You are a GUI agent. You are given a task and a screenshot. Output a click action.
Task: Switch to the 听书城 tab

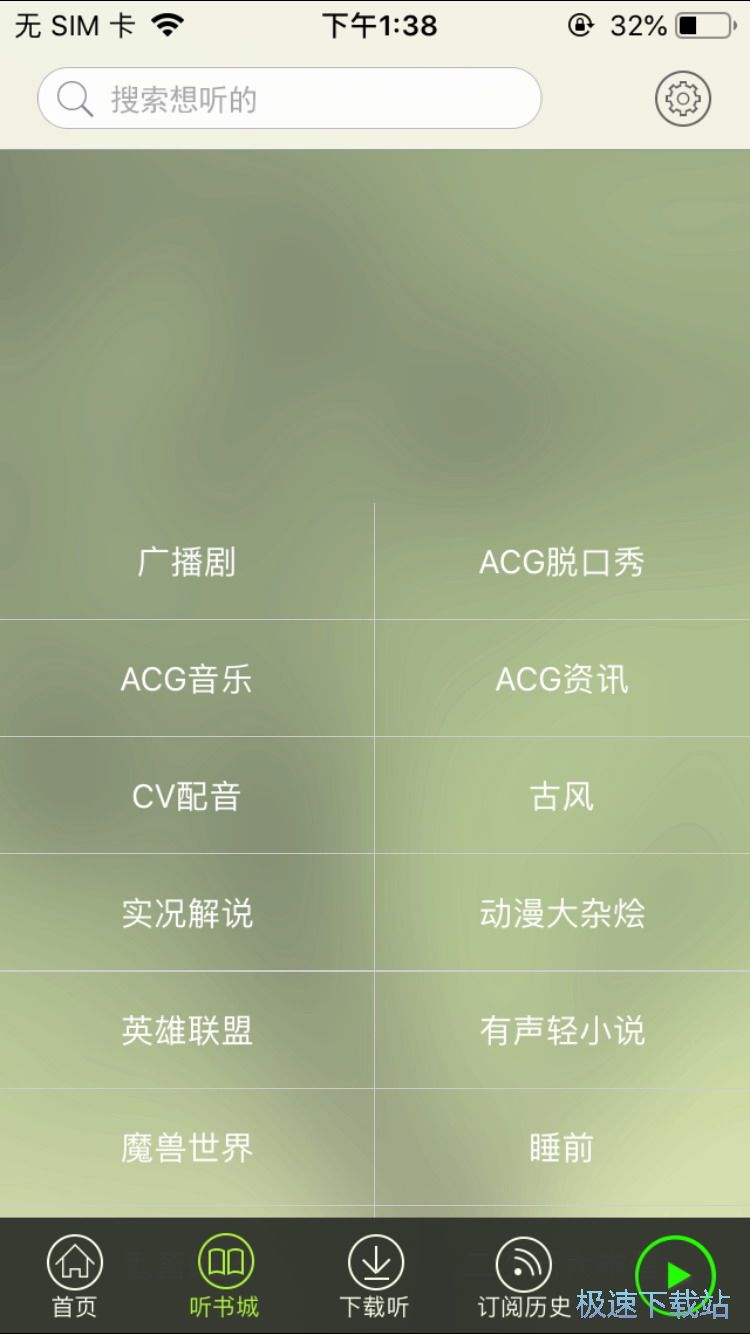pyautogui.click(x=225, y=1275)
